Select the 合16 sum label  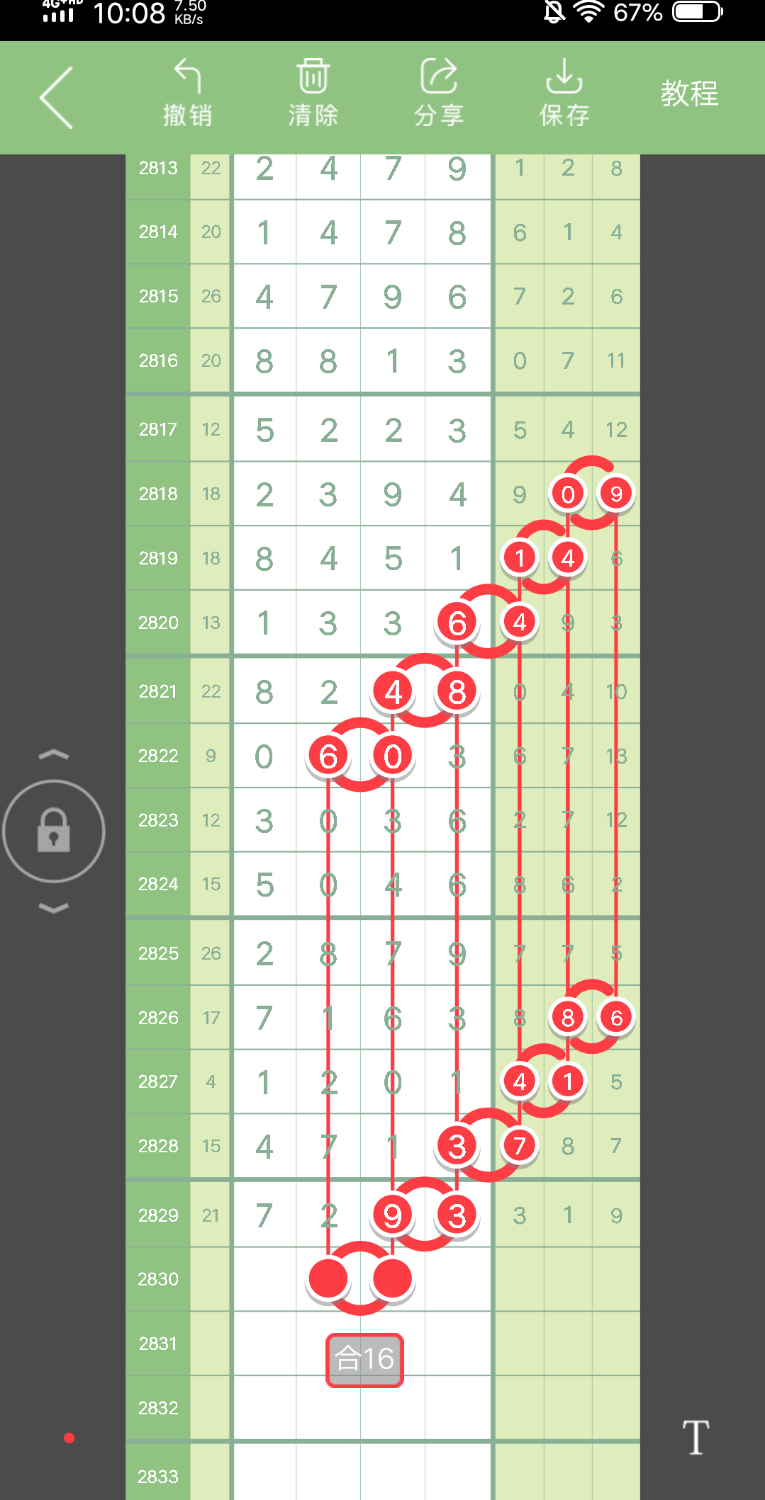click(x=365, y=1360)
